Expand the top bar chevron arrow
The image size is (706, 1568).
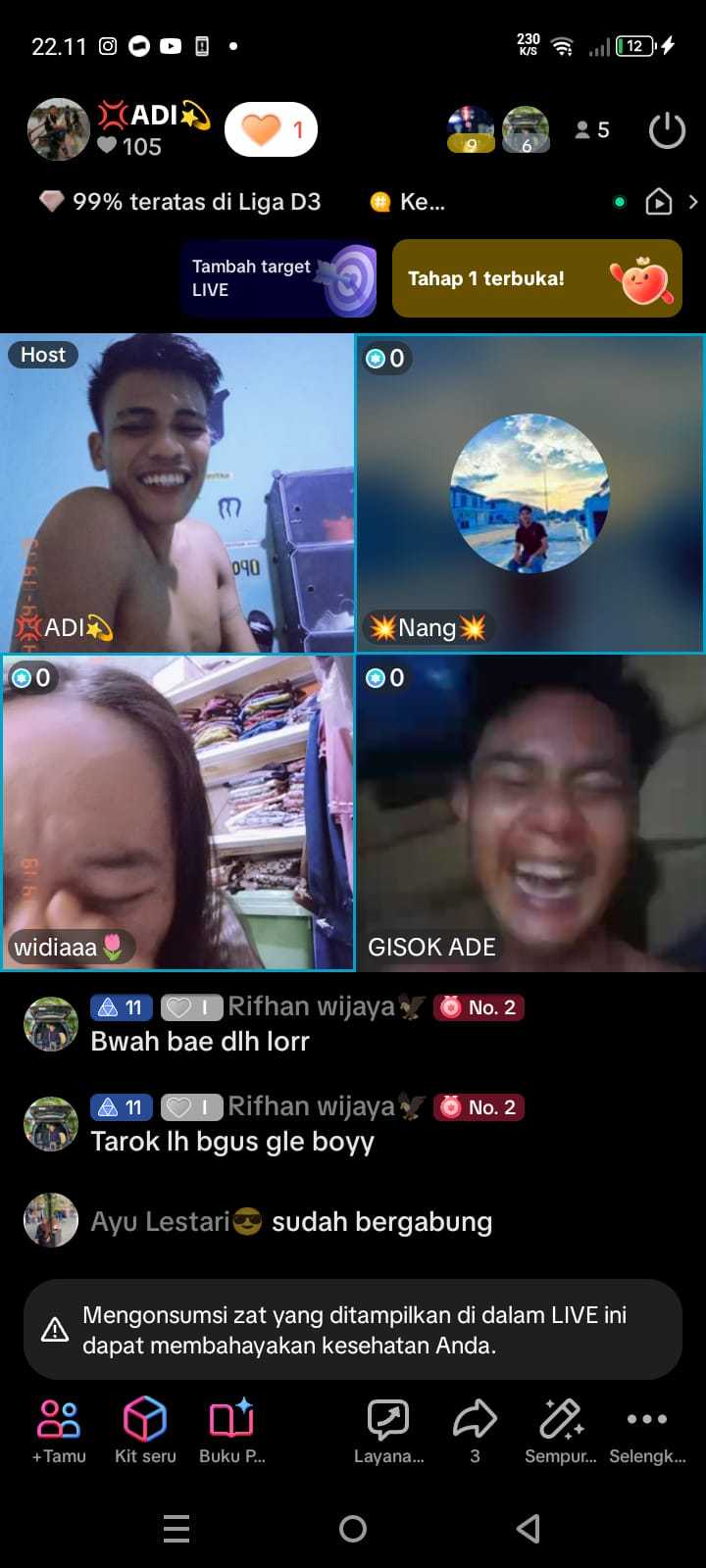coord(693,202)
